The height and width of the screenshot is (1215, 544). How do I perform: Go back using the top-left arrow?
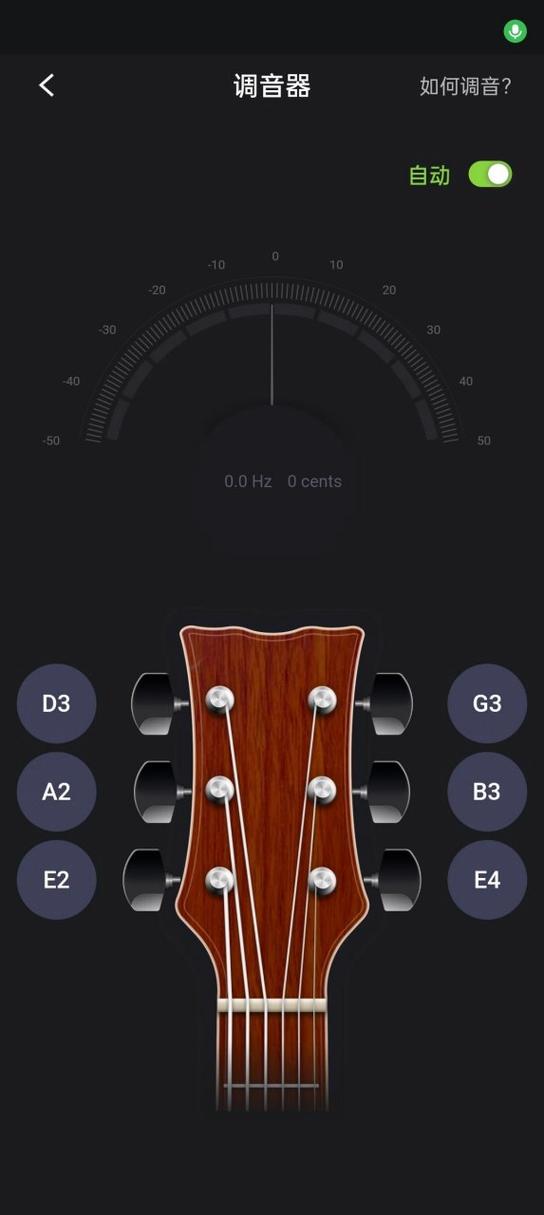coord(46,86)
